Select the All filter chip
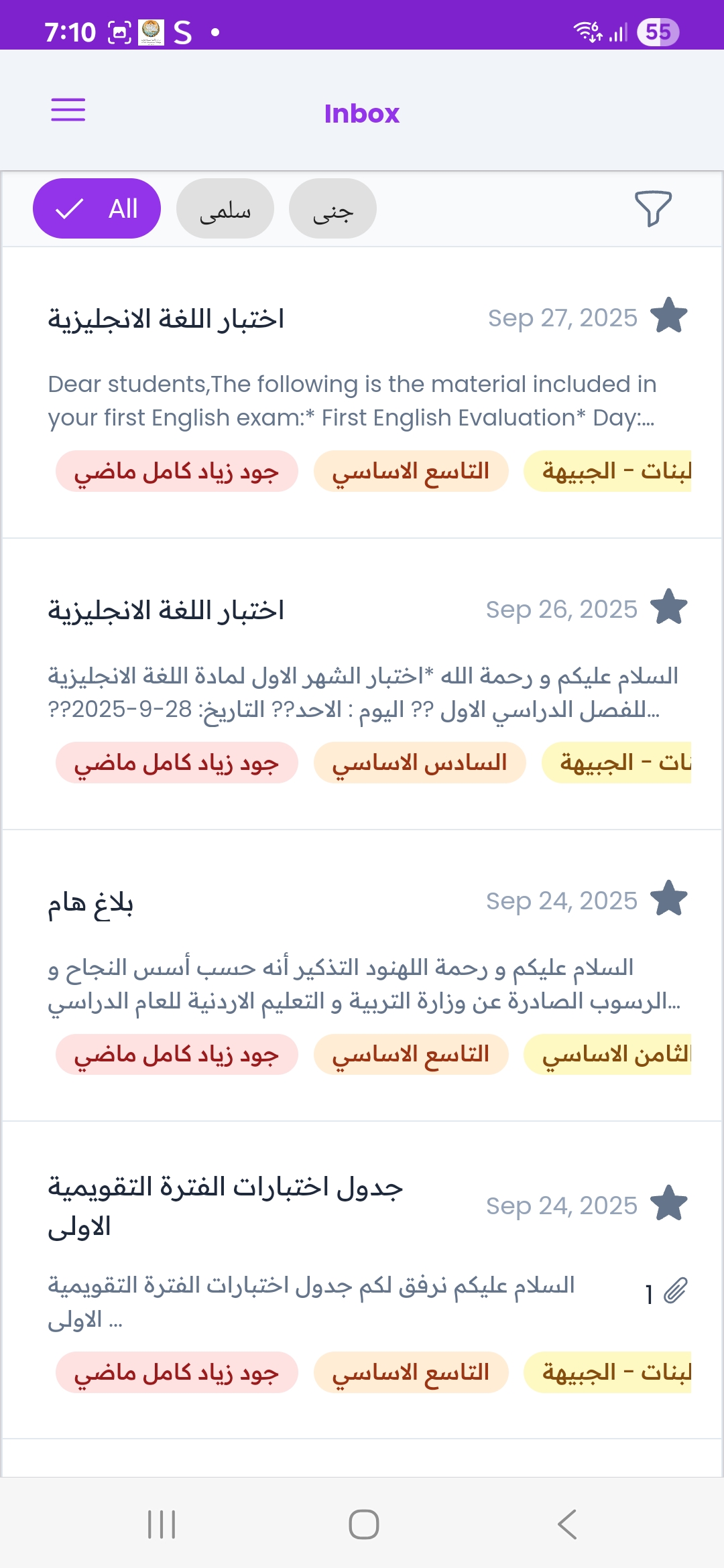The height and width of the screenshot is (1568, 724). [x=97, y=208]
